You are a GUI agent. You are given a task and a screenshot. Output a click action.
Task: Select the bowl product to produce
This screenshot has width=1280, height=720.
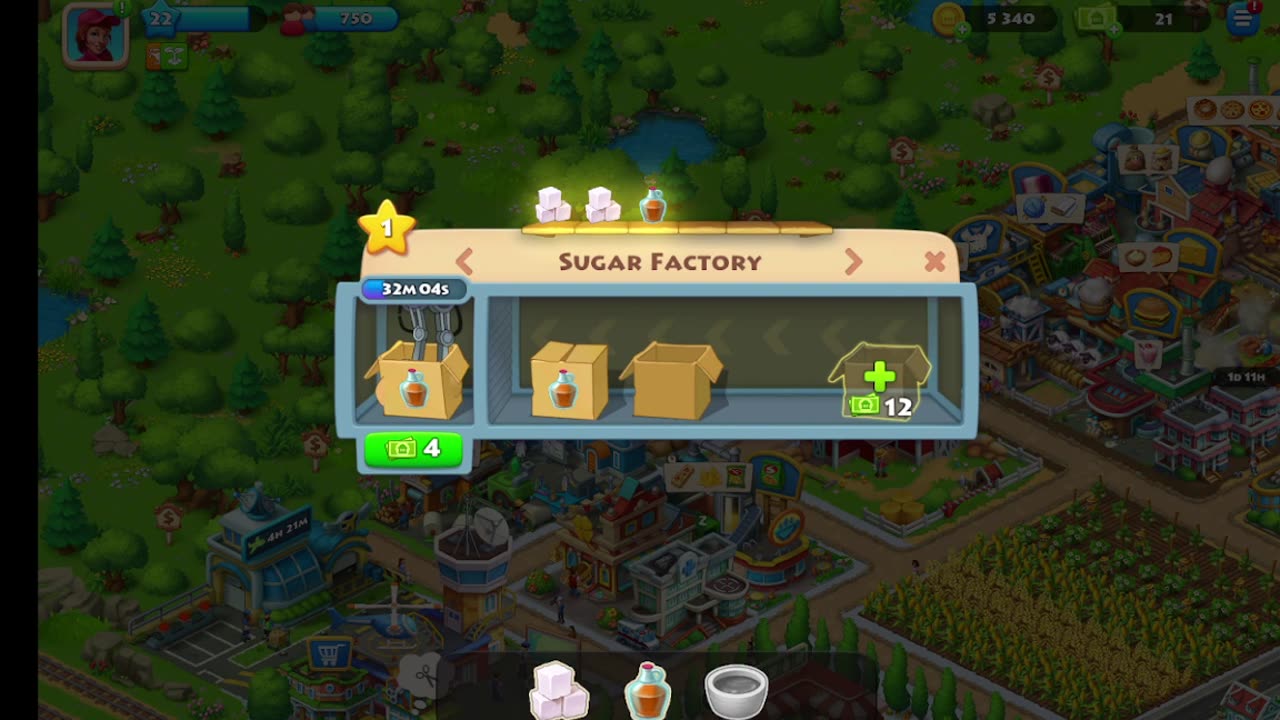[736, 691]
